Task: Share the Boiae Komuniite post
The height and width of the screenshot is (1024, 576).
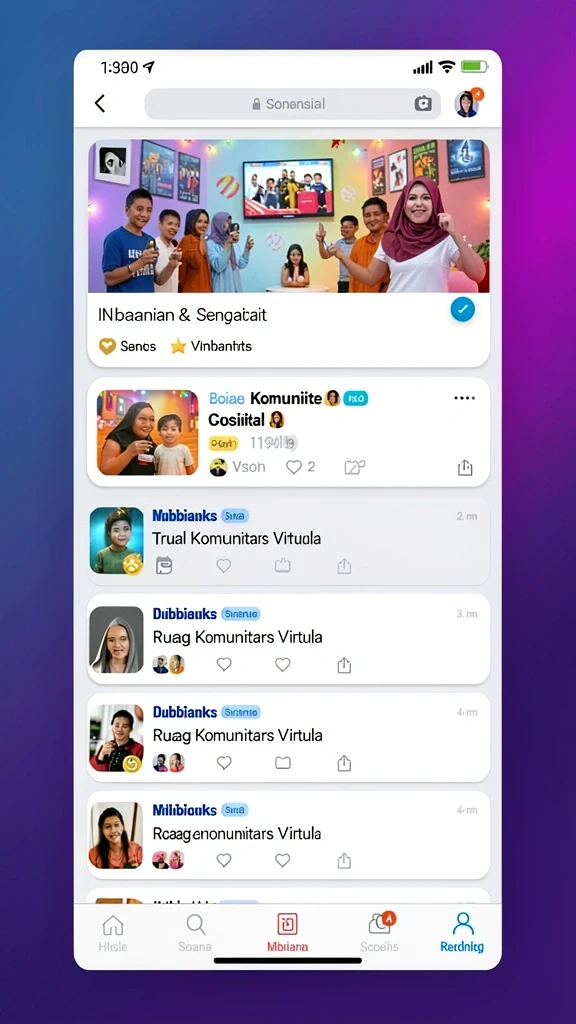Action: pyautogui.click(x=465, y=467)
